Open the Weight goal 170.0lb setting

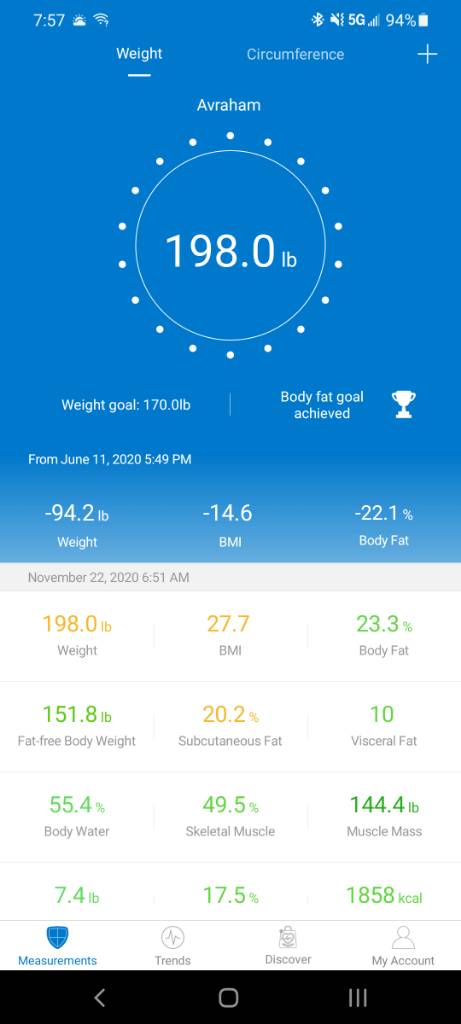click(x=126, y=405)
